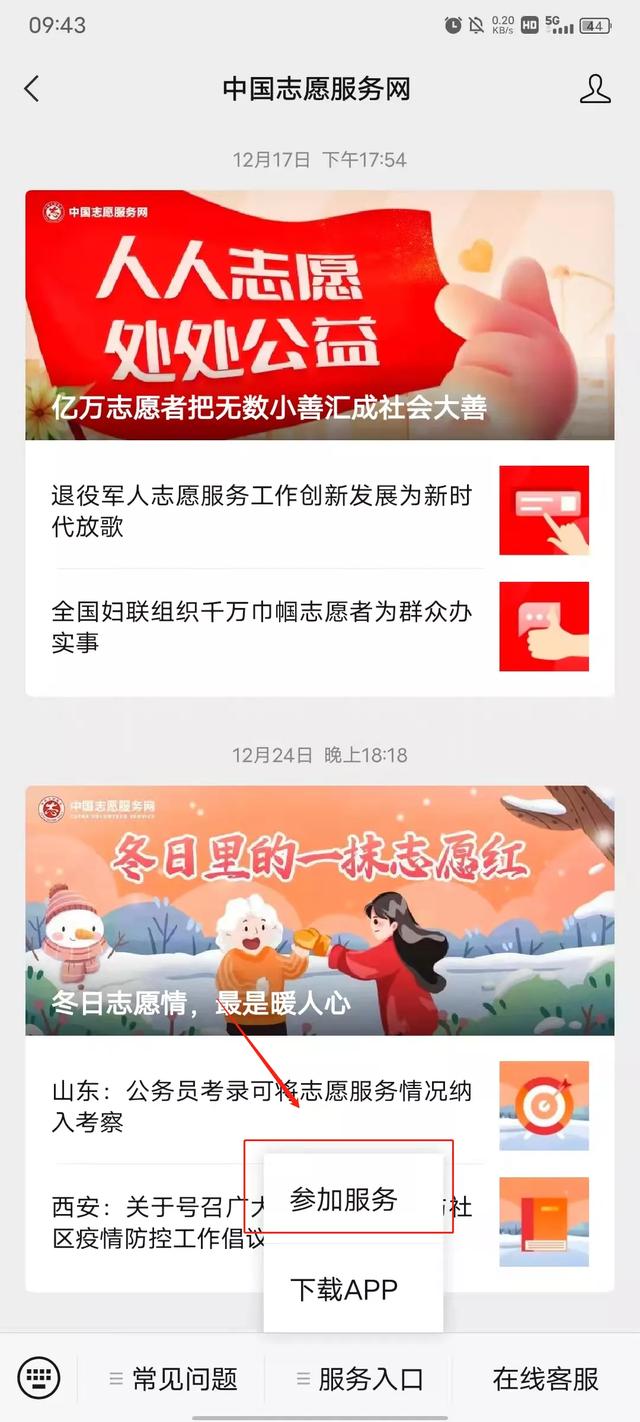The image size is (640, 1422).
Task: Open 全国妇联组织千万巾帼志愿者 article
Action: coord(320,626)
